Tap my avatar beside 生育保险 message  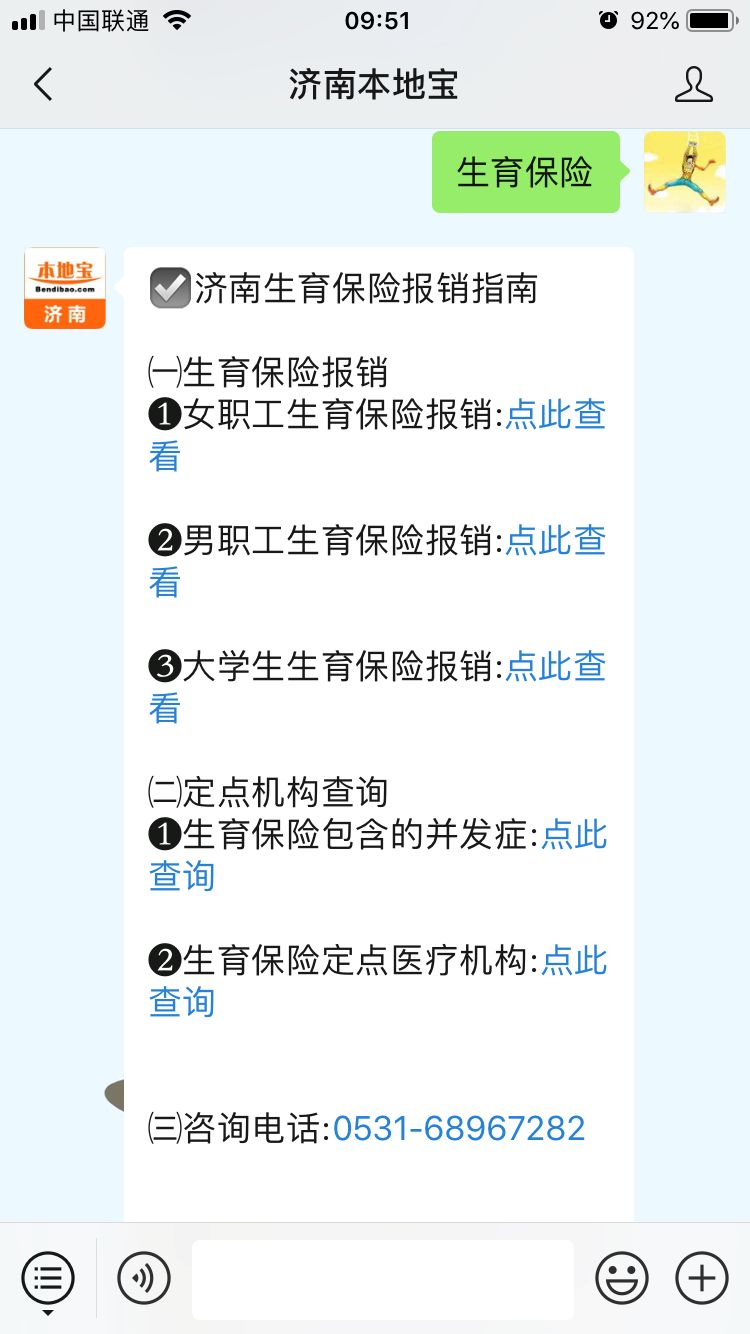[x=684, y=172]
